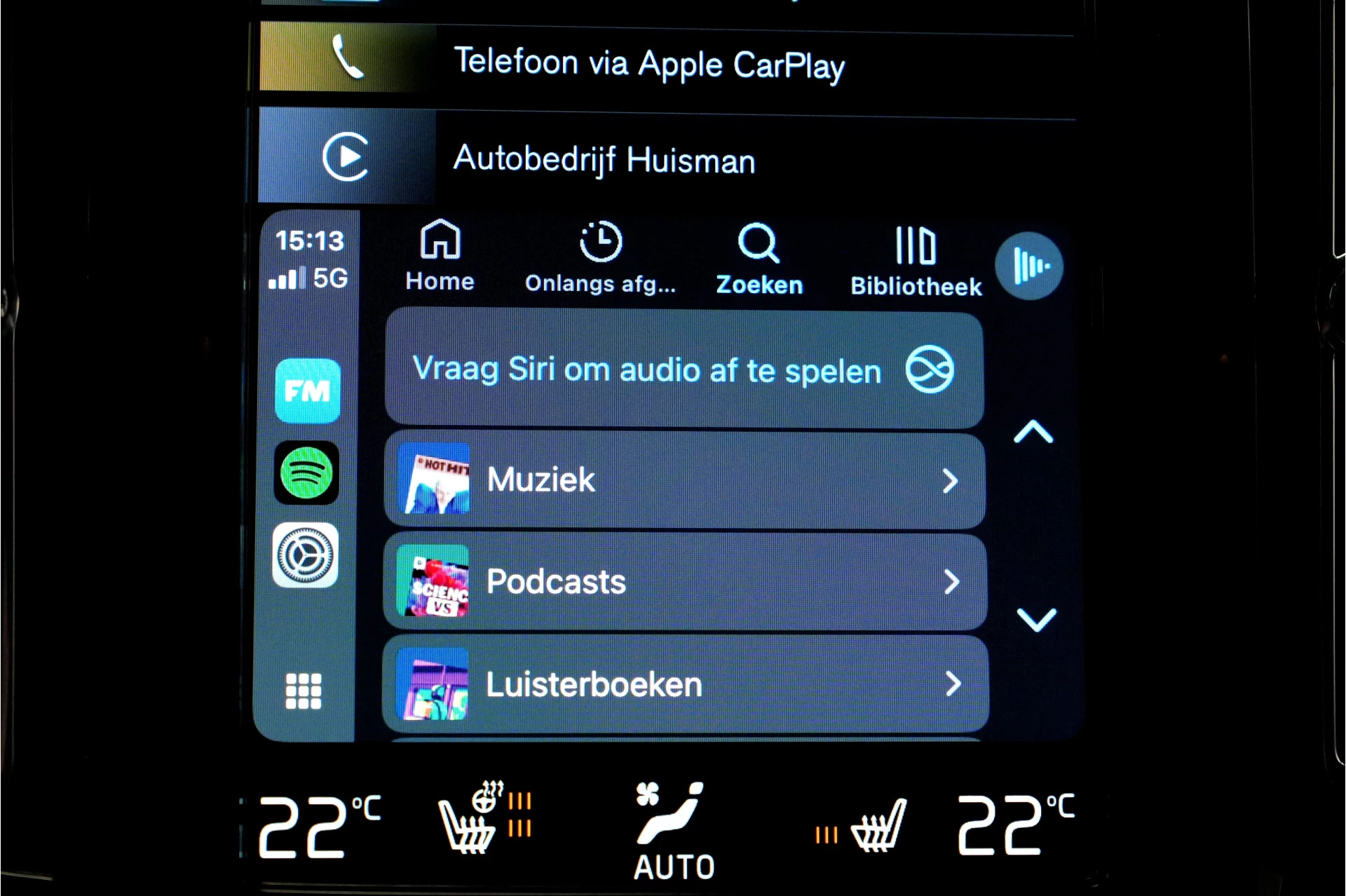Tap the down arrow to scroll list
Image resolution: width=1346 pixels, height=896 pixels.
(1035, 618)
